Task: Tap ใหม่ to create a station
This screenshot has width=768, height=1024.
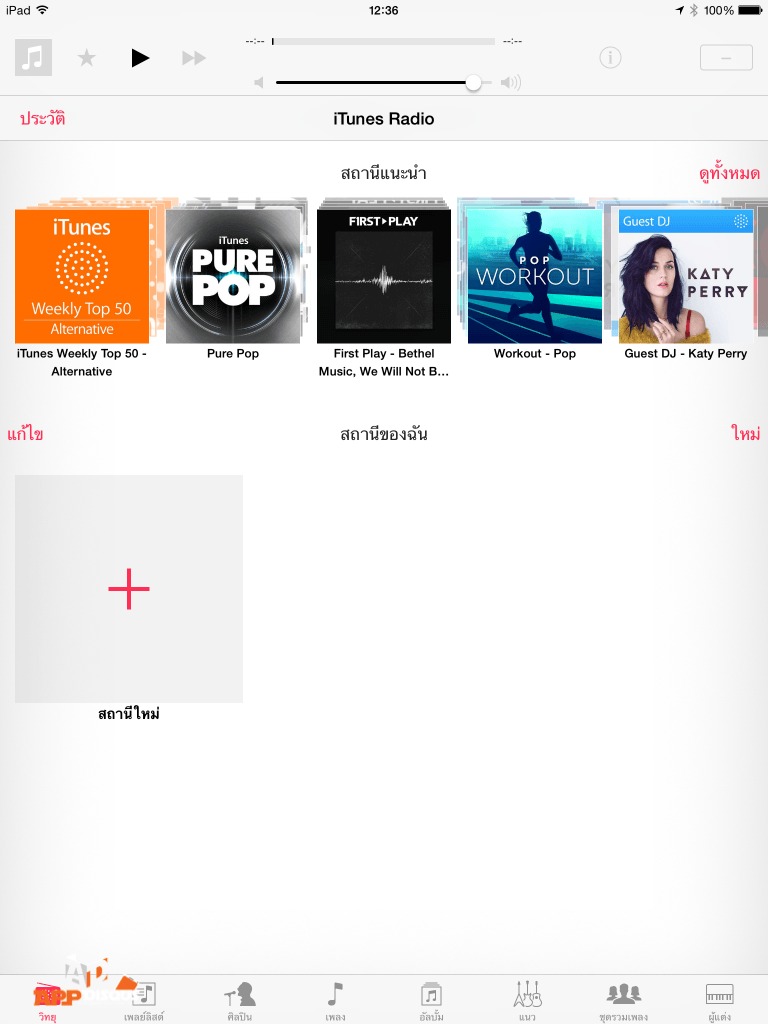Action: tap(746, 434)
